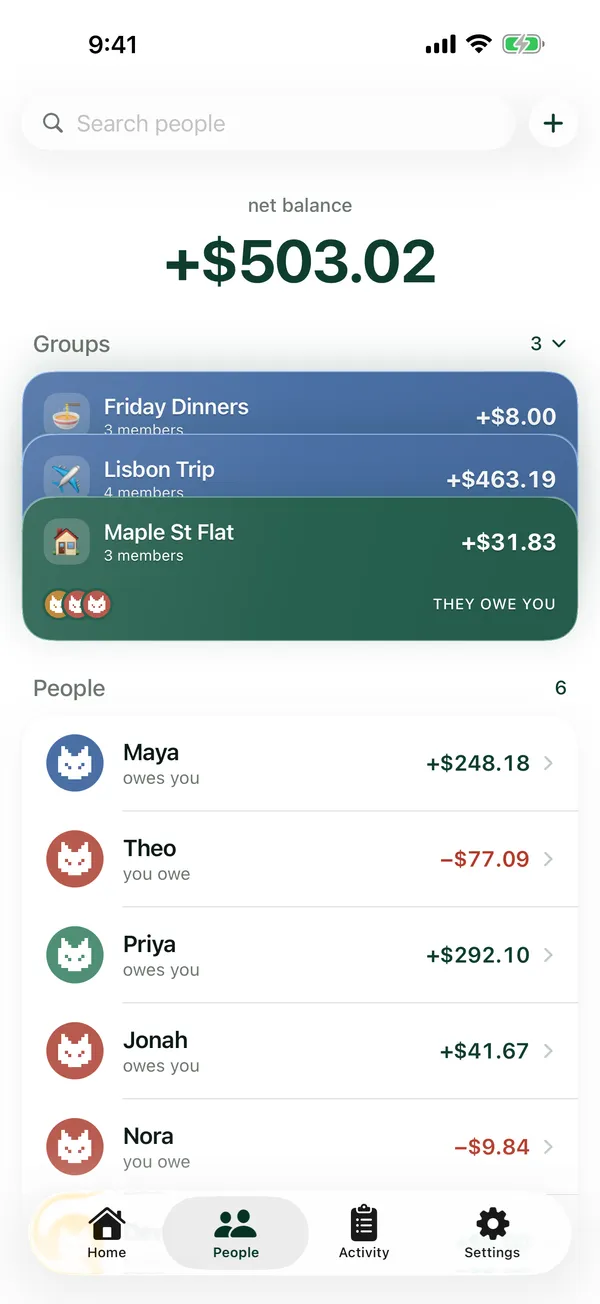This screenshot has height=1304, width=600.
Task: Open the Settings tab
Action: [492, 1233]
